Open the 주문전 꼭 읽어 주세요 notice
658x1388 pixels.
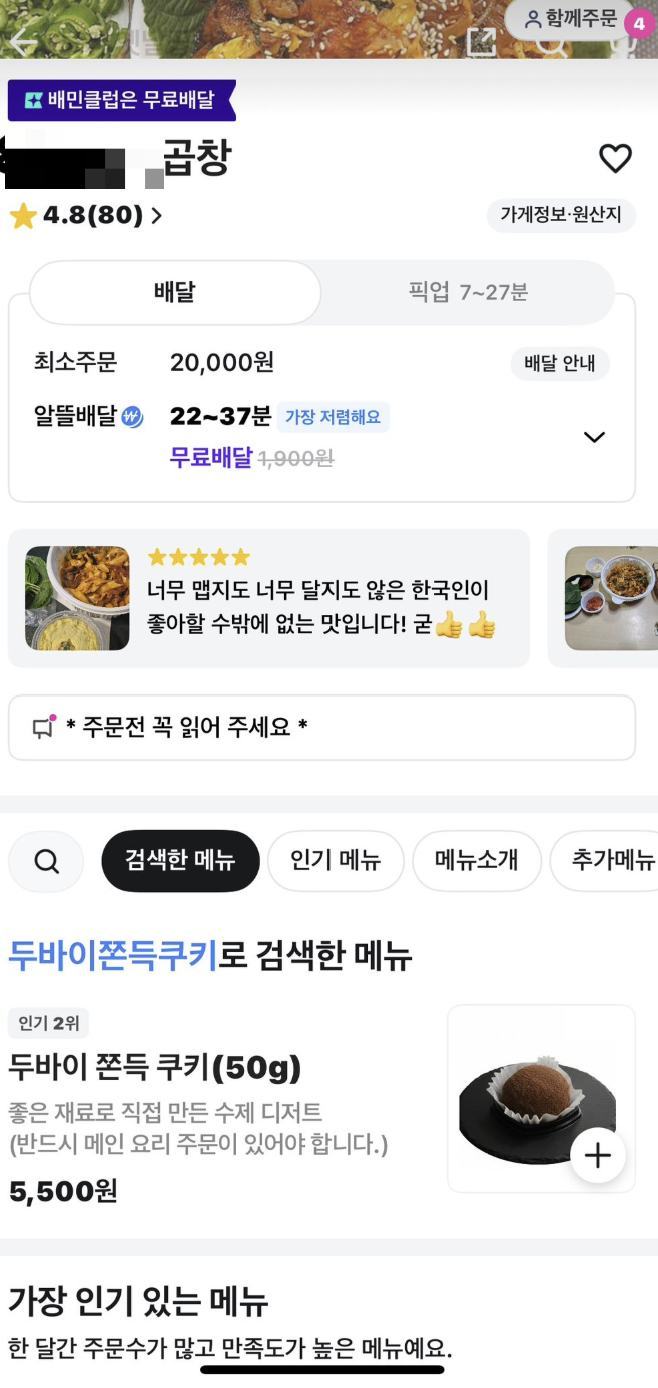321,727
